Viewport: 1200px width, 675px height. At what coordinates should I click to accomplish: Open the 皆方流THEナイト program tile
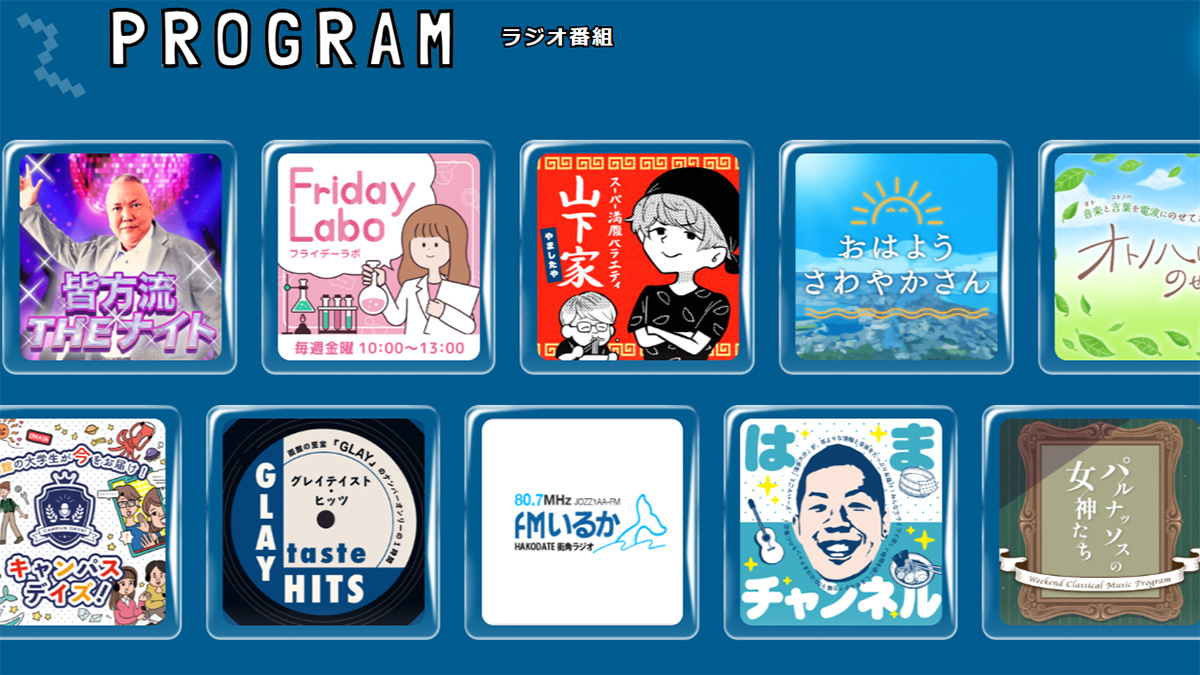[x=120, y=257]
